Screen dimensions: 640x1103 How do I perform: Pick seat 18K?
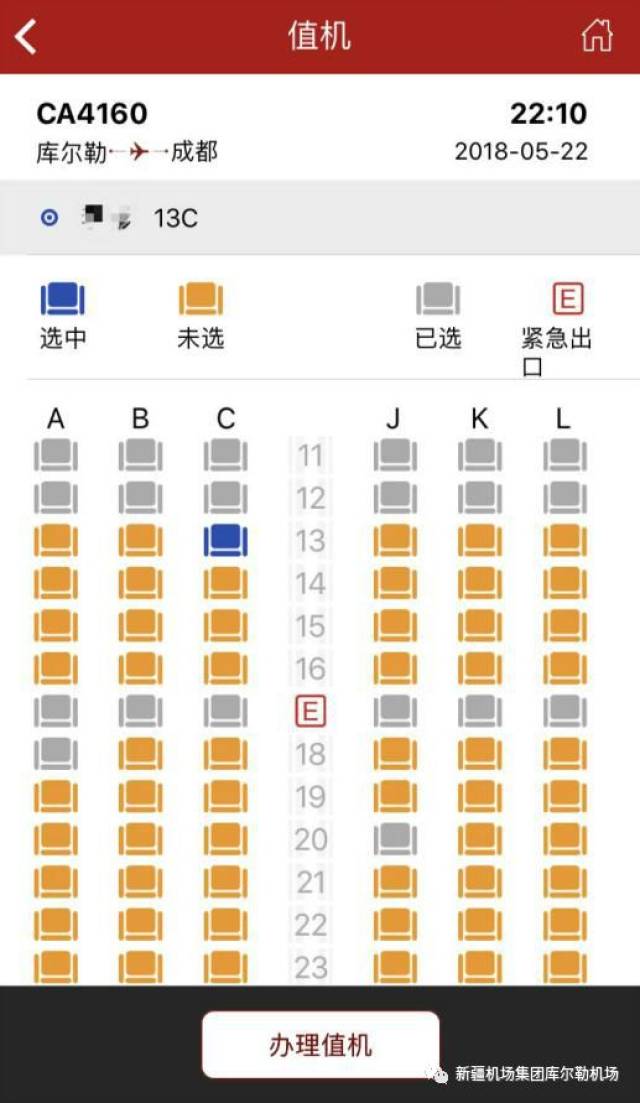pos(480,754)
